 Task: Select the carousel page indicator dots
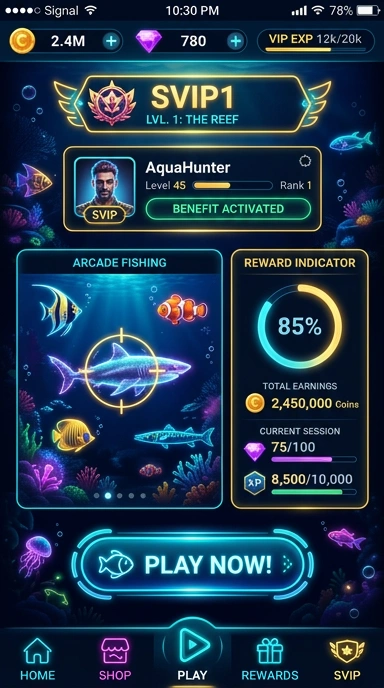point(119,495)
